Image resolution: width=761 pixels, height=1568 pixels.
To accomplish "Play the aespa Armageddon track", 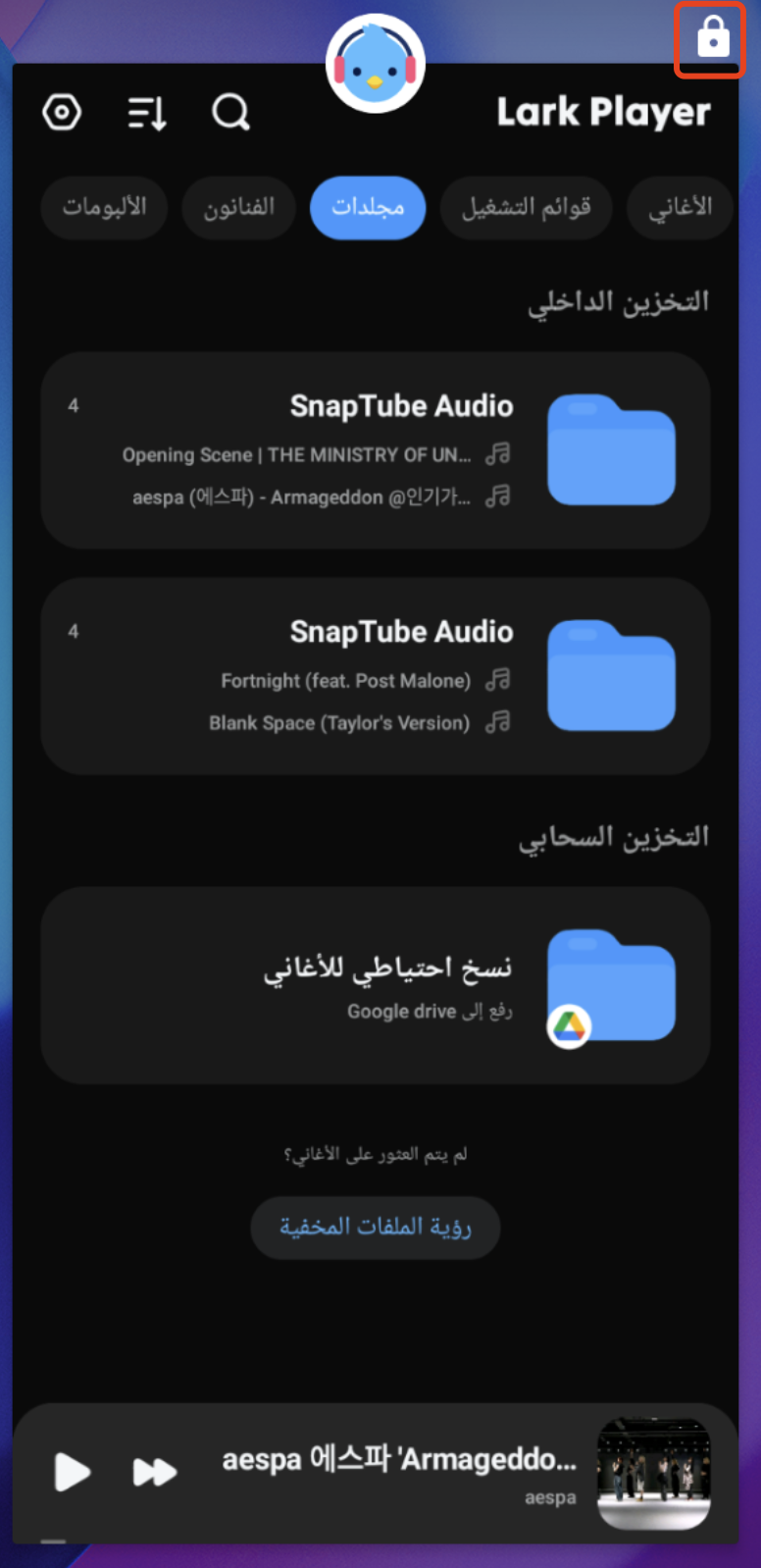I will [72, 1472].
